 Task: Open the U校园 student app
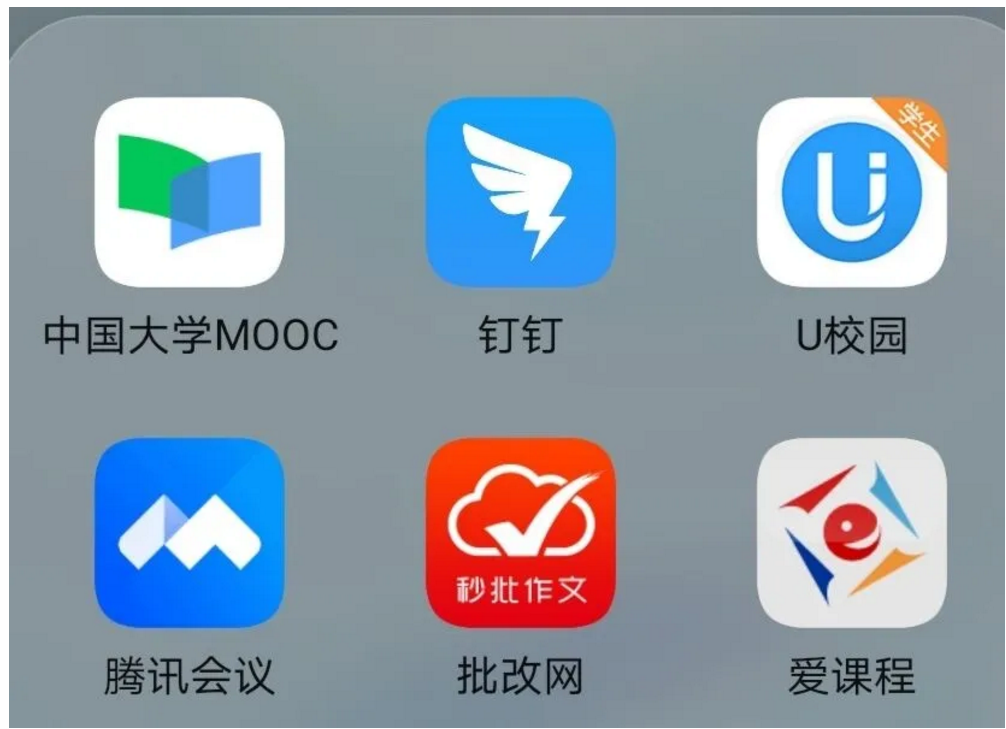click(851, 192)
